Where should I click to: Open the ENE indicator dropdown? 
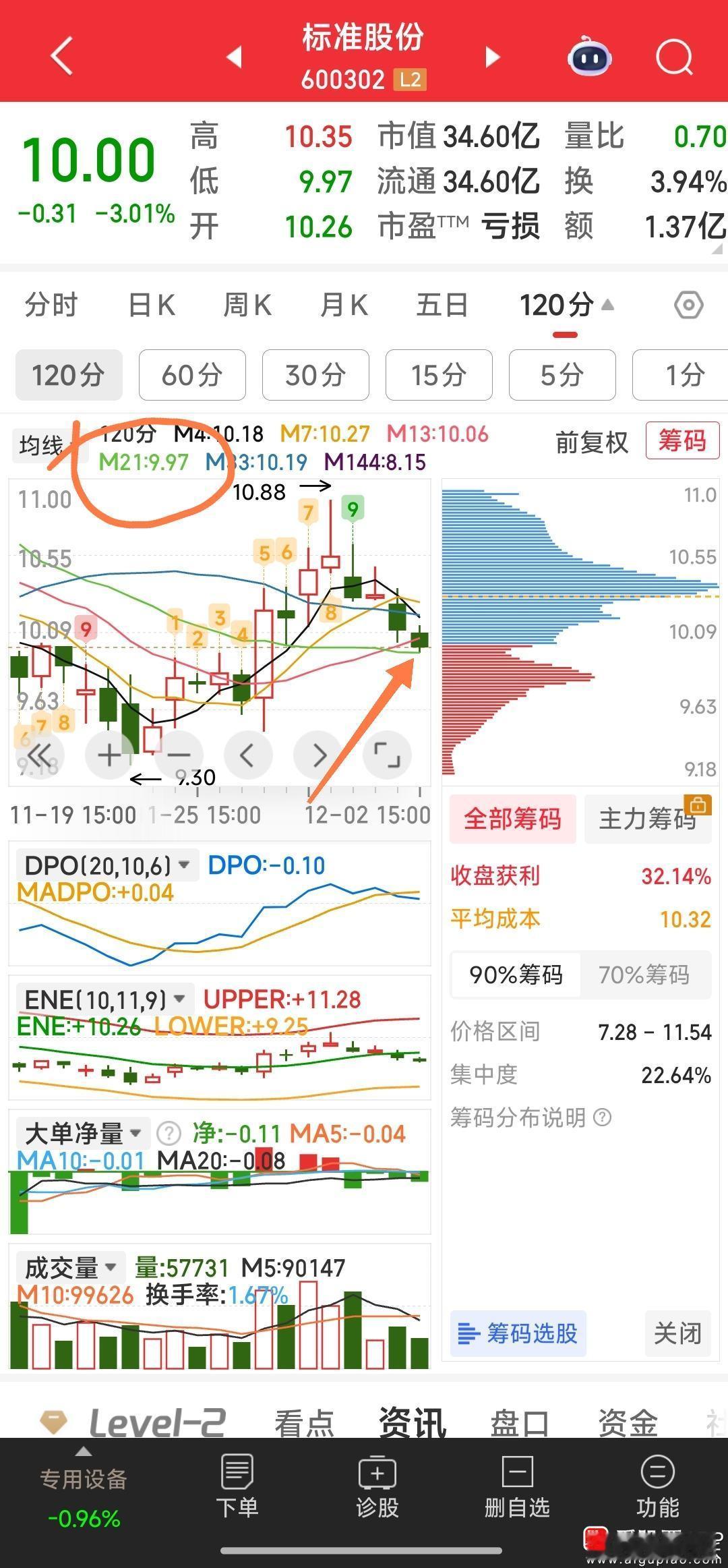(x=100, y=999)
